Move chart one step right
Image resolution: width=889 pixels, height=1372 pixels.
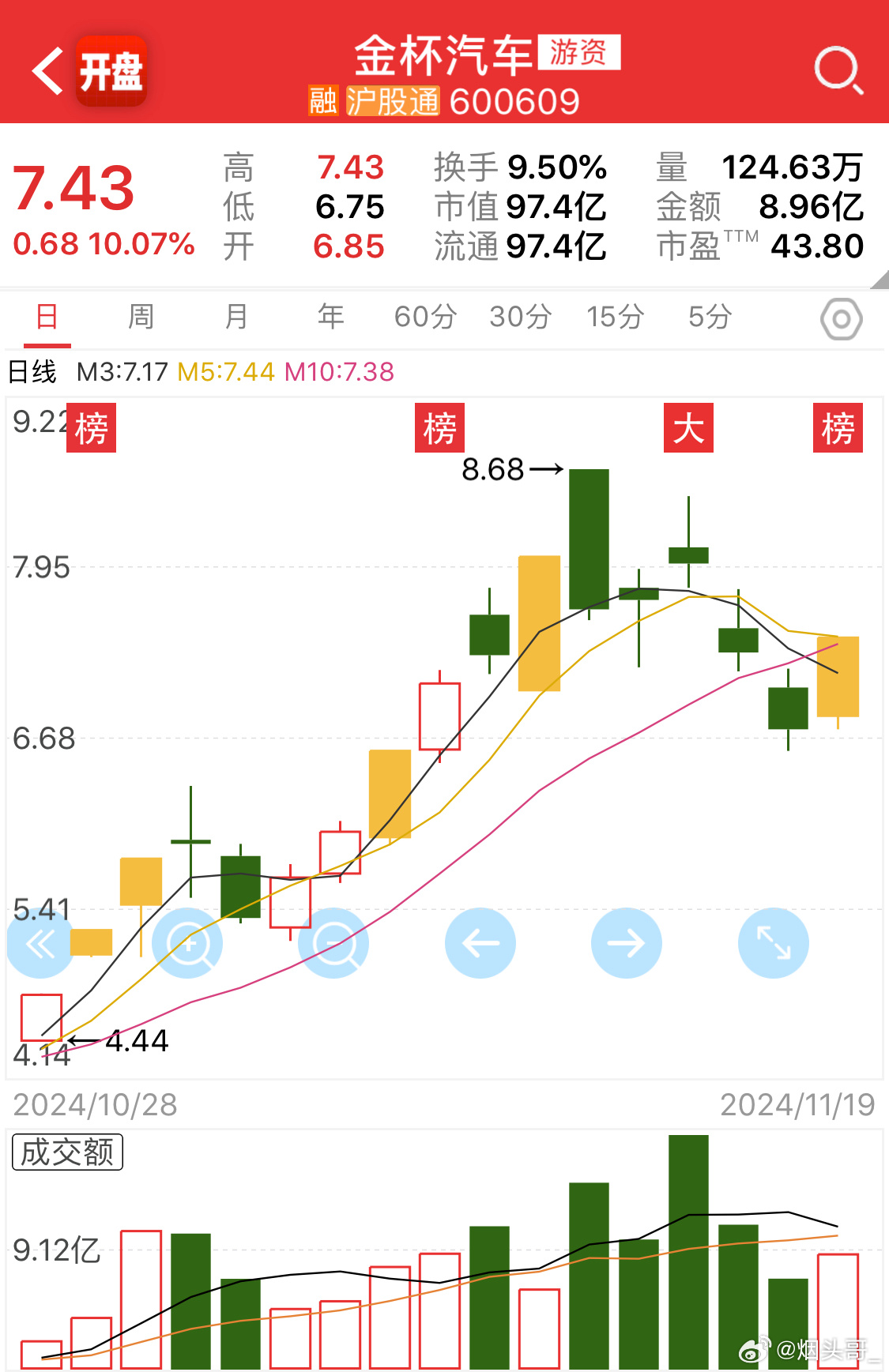click(x=627, y=943)
